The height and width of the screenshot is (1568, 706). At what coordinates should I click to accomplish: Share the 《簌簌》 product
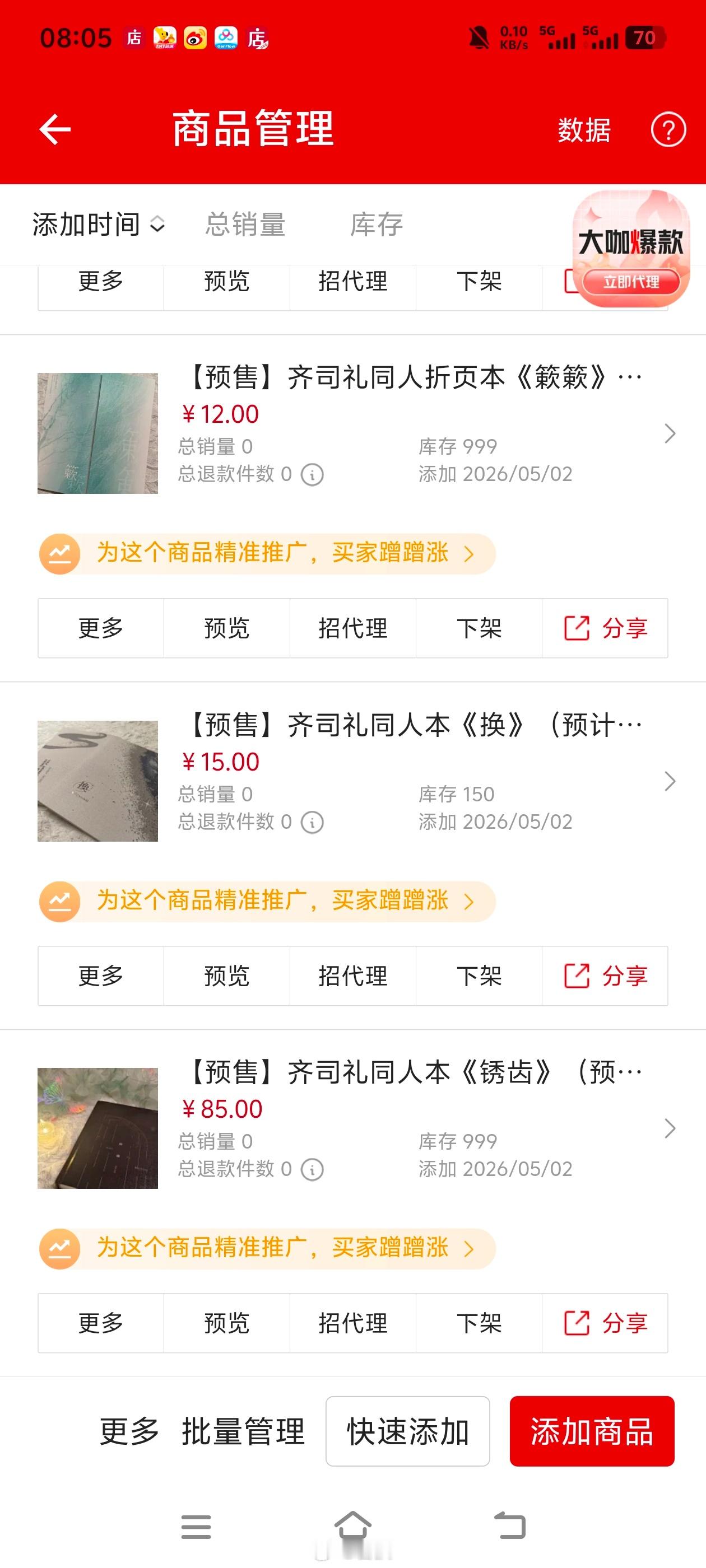coord(605,628)
